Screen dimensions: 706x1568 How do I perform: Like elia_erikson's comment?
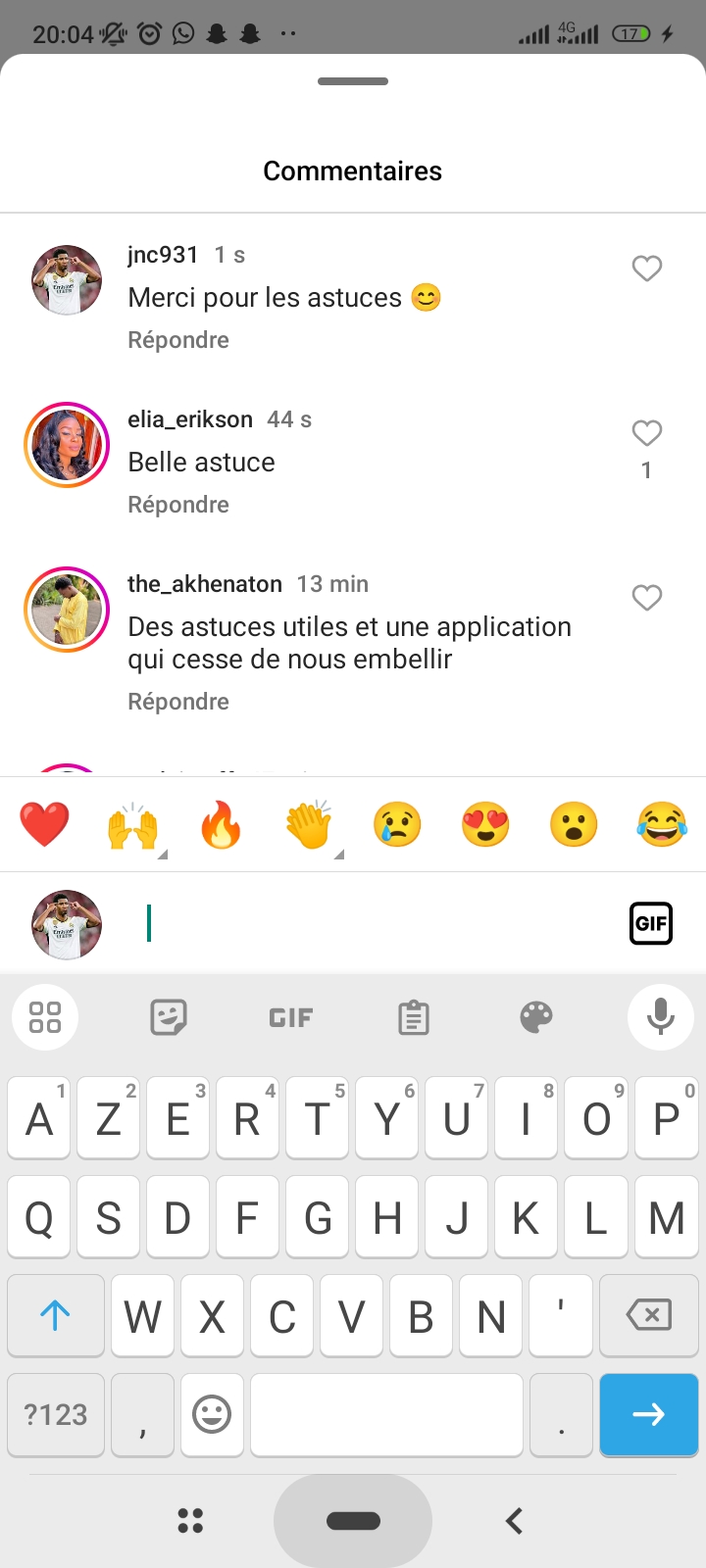coord(646,433)
